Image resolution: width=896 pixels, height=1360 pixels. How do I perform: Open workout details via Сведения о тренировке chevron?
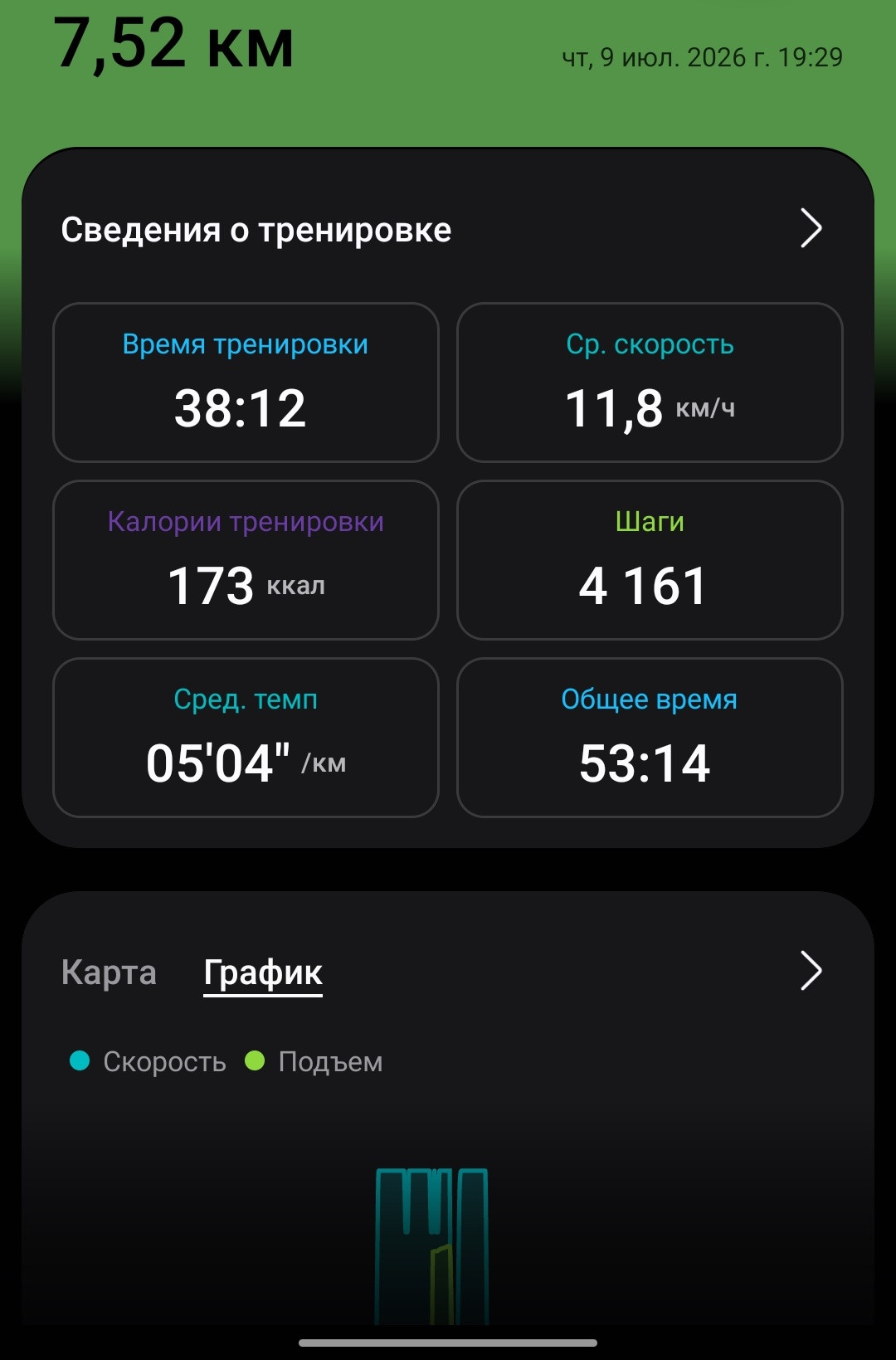811,228
